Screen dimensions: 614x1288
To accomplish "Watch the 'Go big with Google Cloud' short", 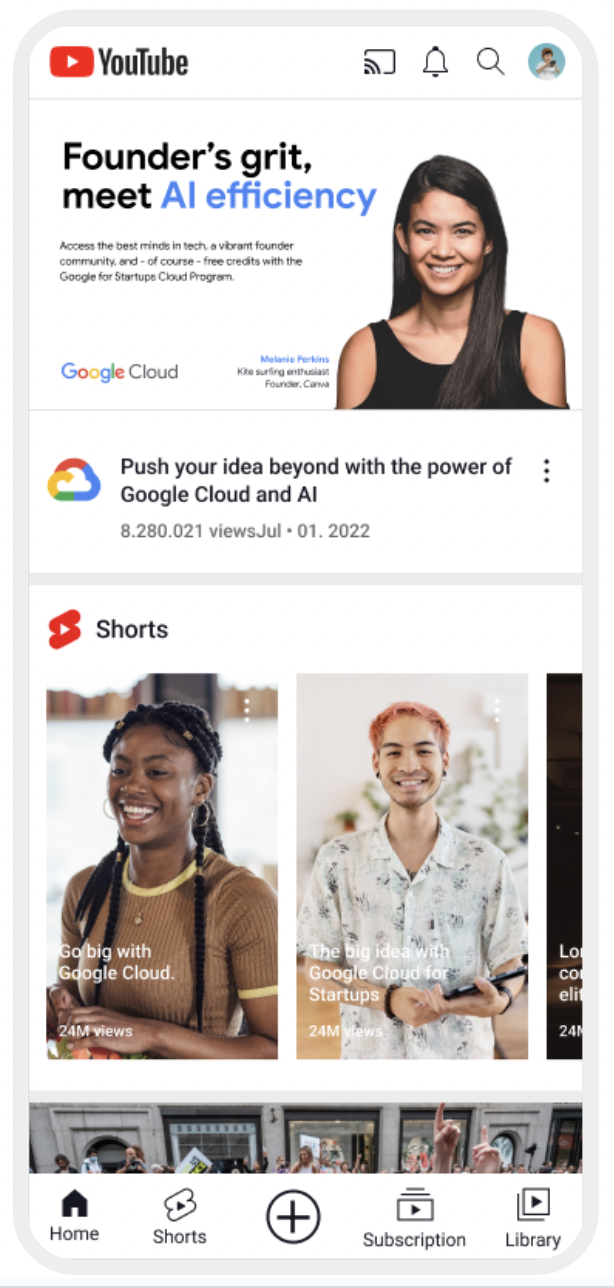I will [x=162, y=866].
